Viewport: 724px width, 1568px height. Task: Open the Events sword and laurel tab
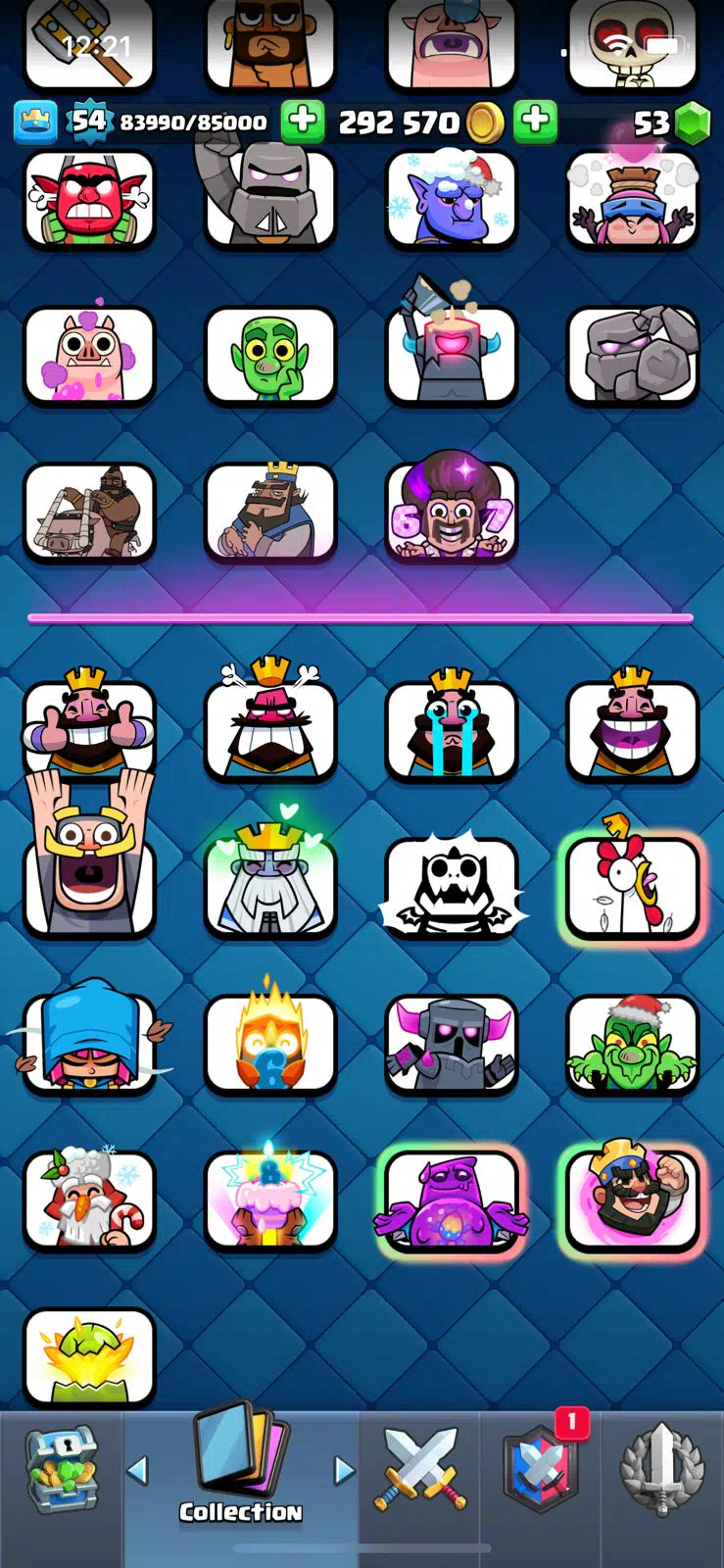click(x=662, y=1469)
